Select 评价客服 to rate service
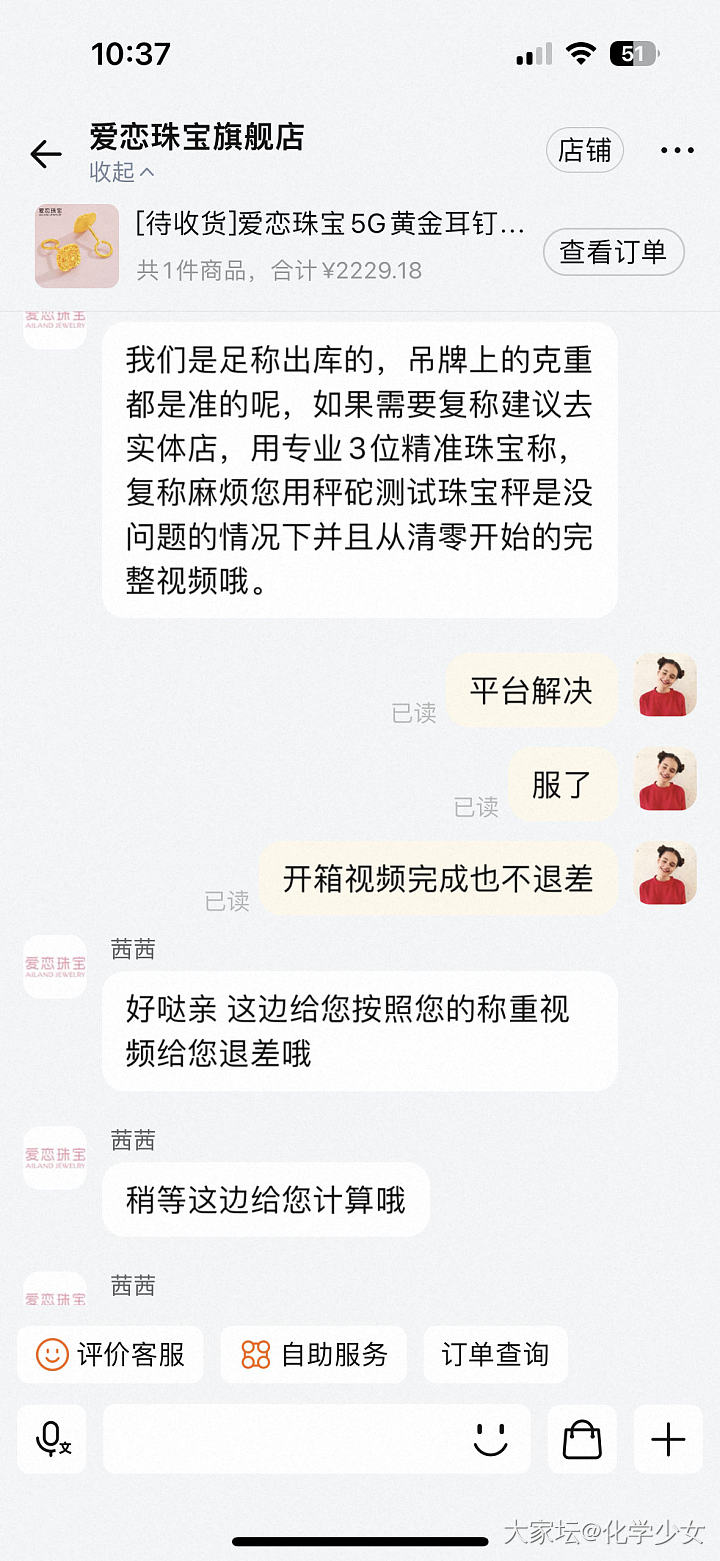 tap(111, 1355)
